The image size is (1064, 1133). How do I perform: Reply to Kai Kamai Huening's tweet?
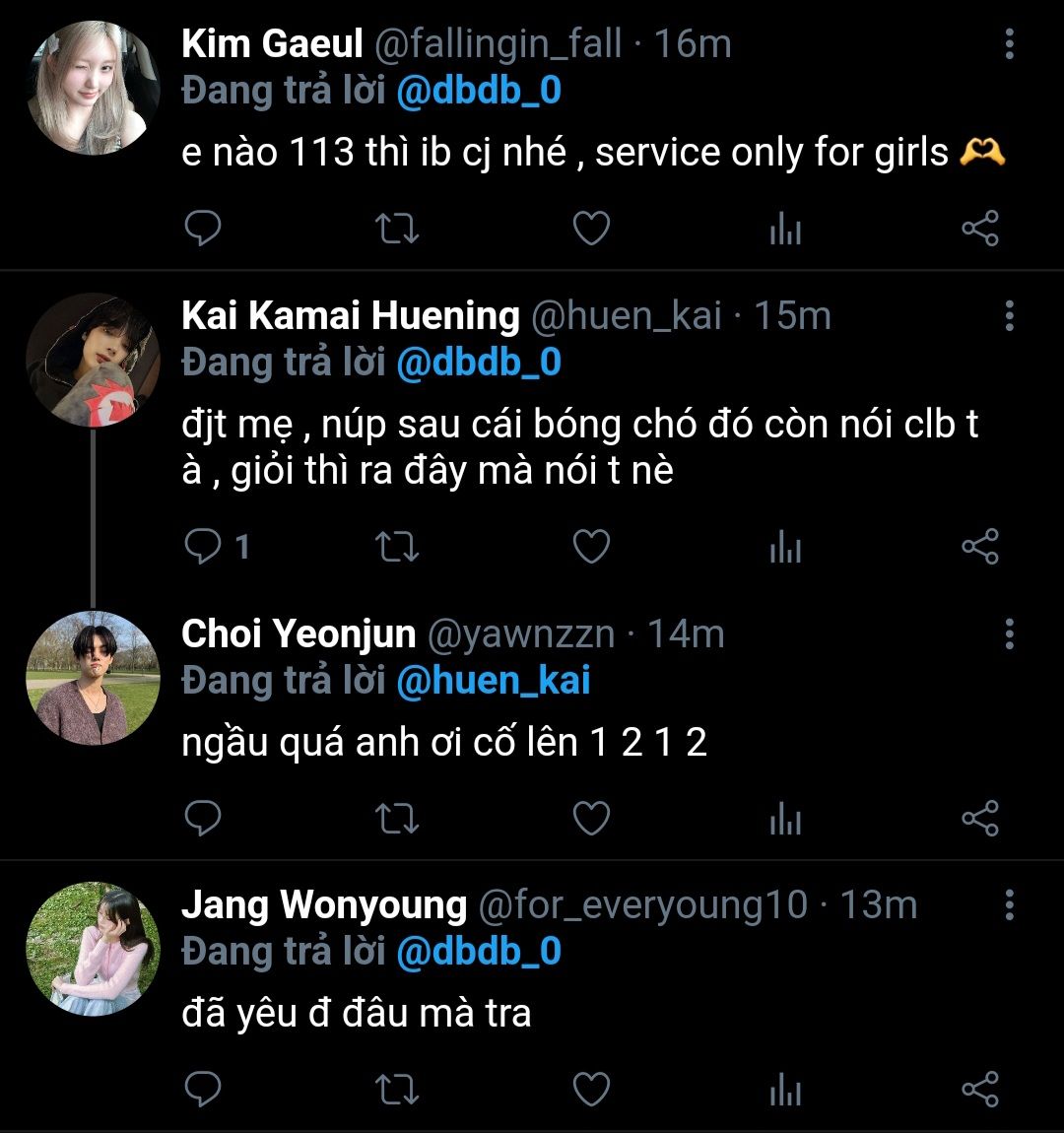coord(203,546)
